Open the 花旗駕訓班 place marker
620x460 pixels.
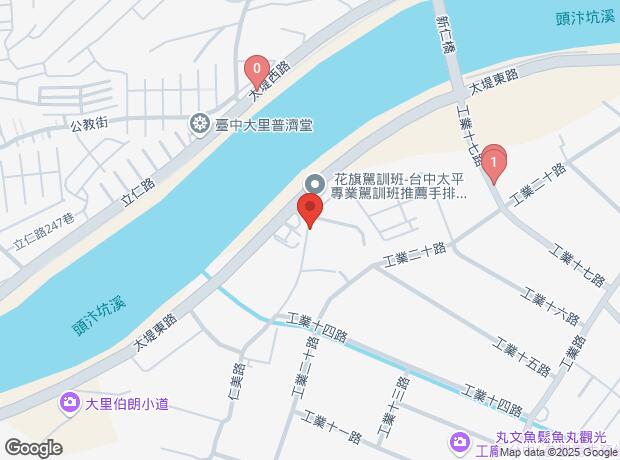[x=314, y=184]
